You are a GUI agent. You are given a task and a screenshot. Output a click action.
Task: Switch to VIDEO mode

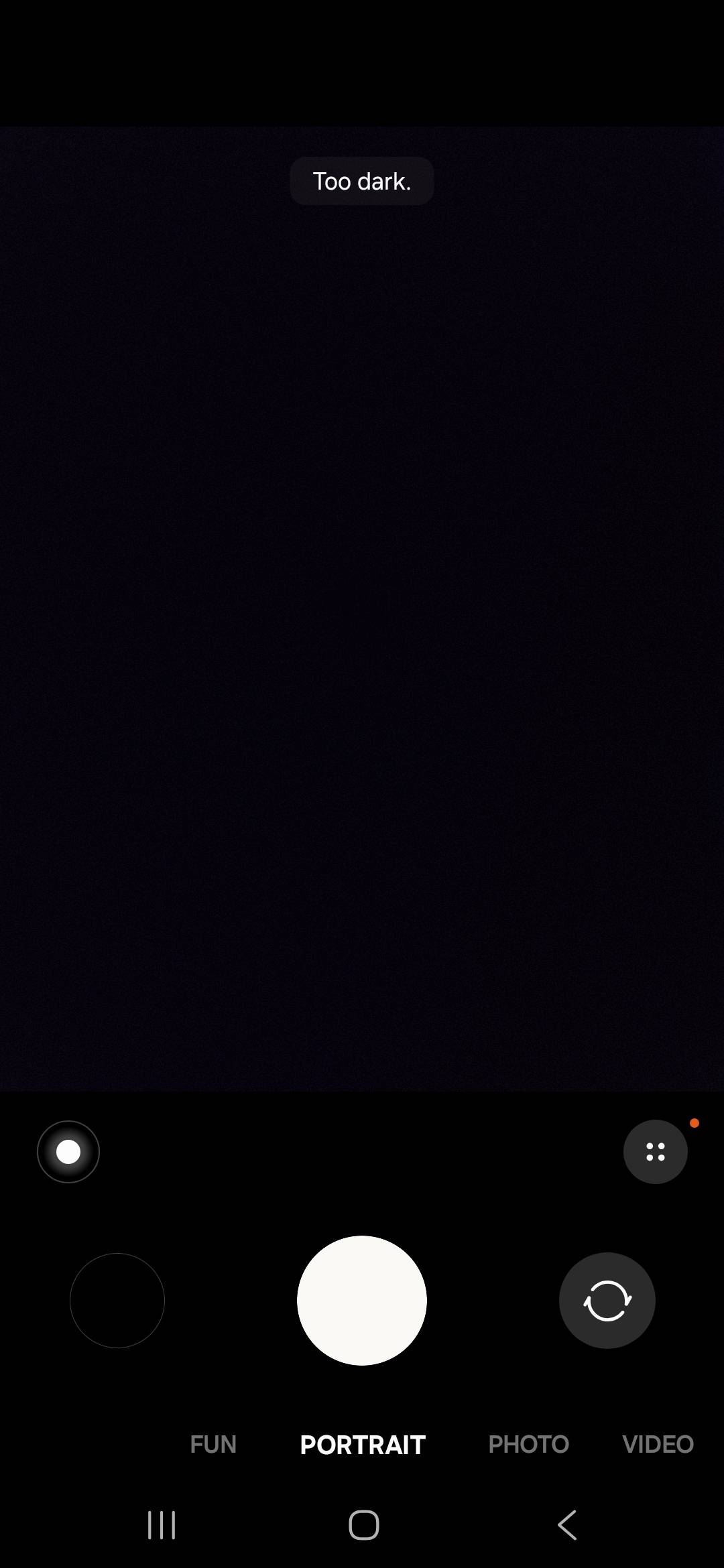pyautogui.click(x=658, y=1444)
